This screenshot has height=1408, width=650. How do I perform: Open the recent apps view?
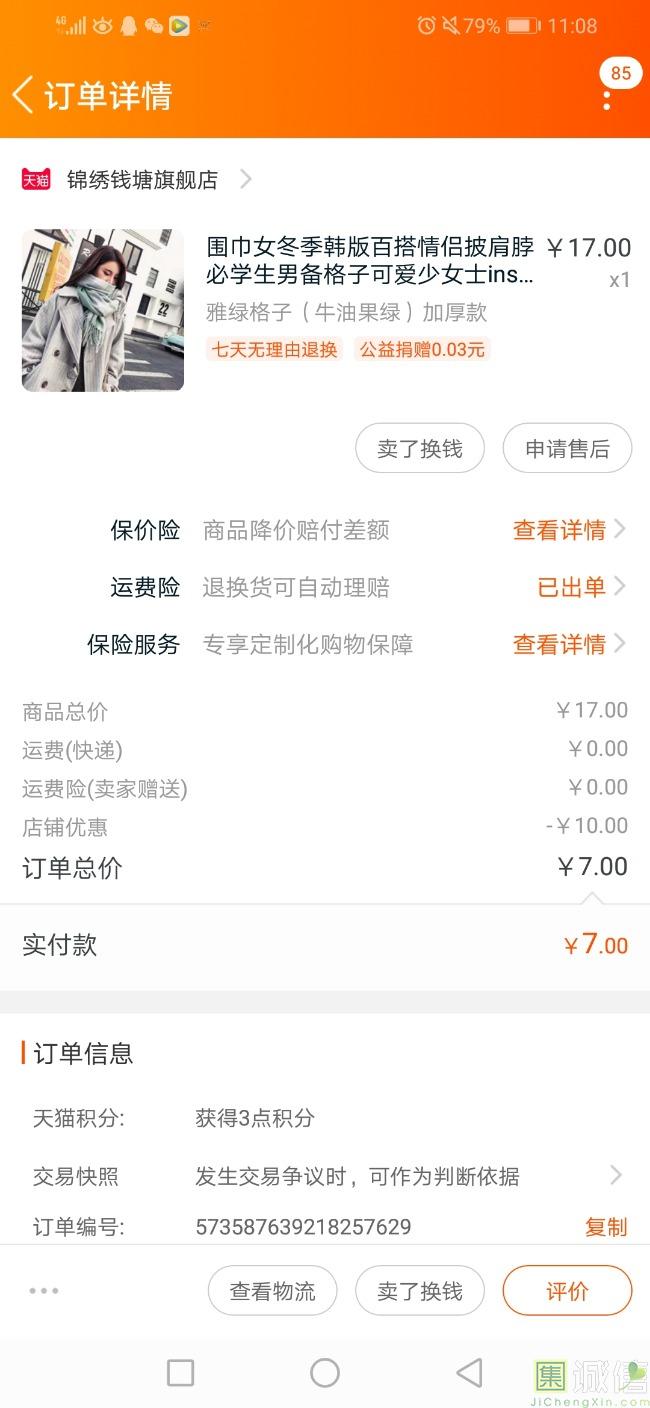180,1373
